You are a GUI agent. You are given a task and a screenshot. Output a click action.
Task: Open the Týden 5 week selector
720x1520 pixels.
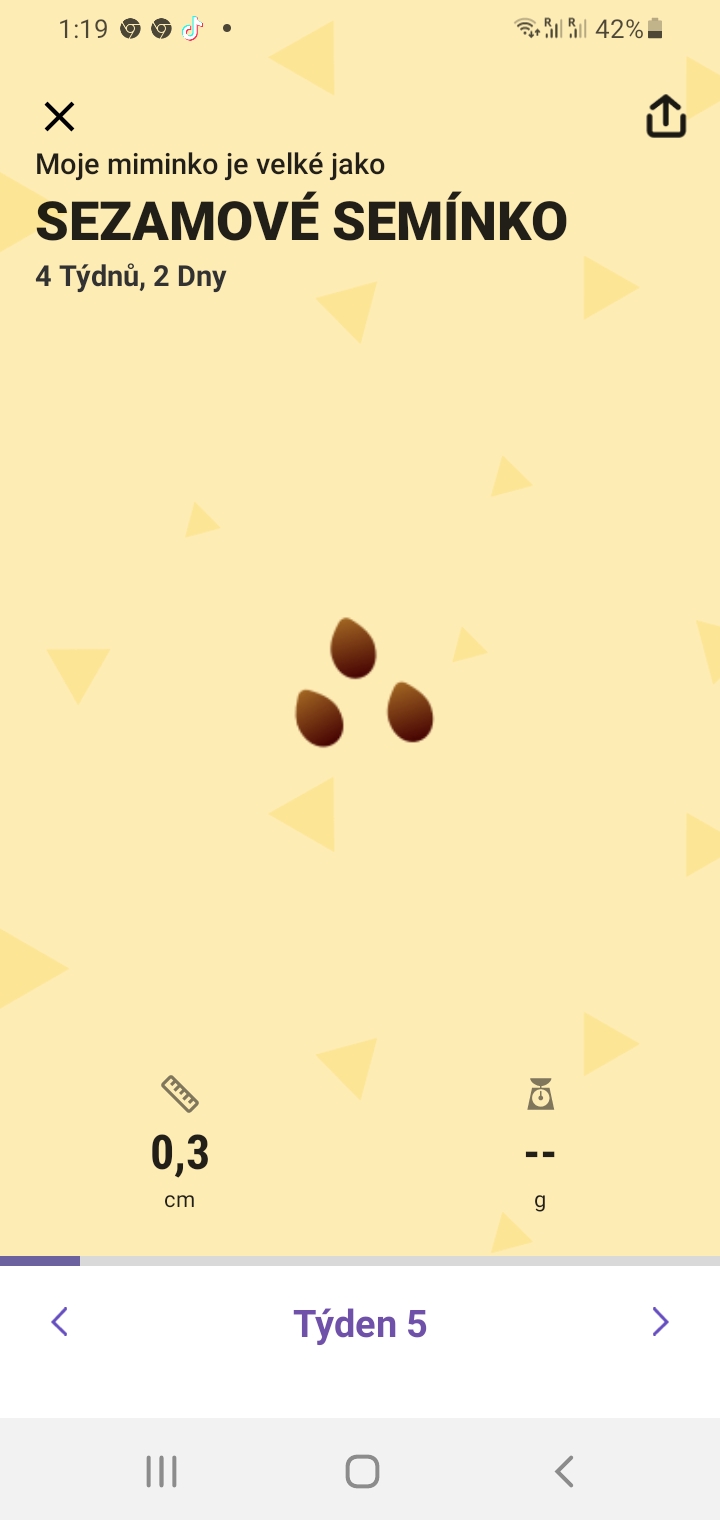click(x=360, y=1324)
